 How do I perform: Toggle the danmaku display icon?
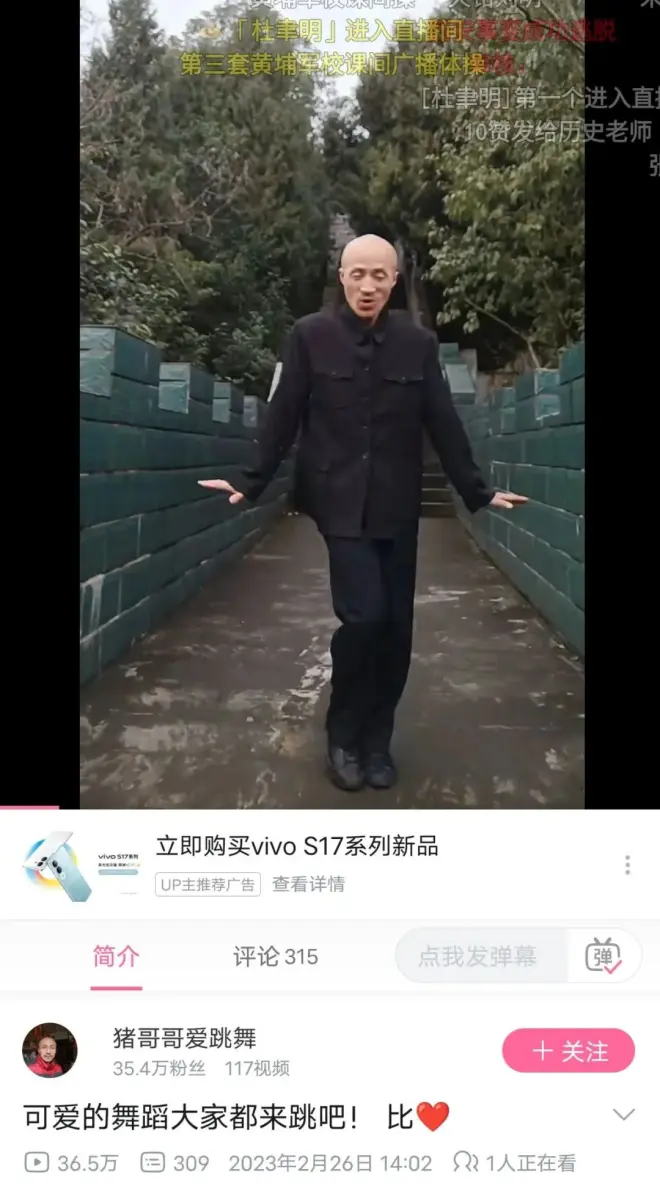pos(604,956)
